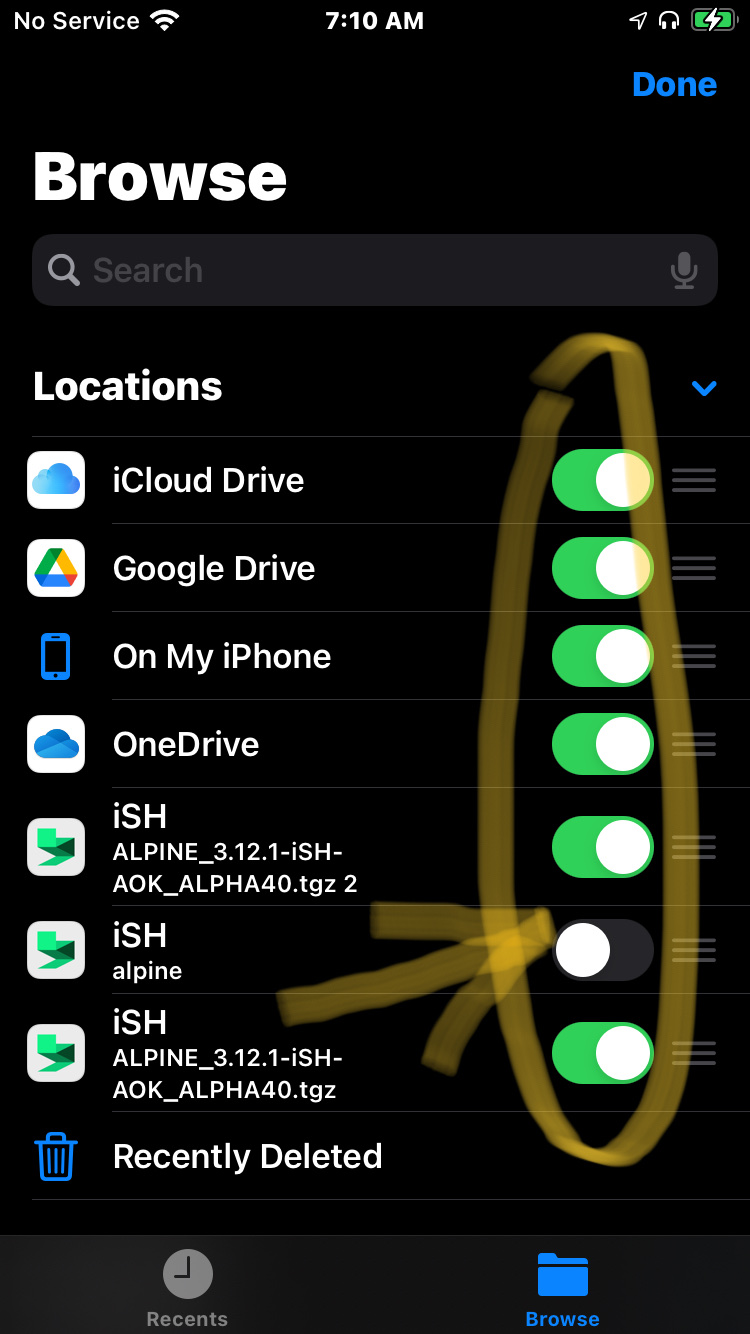The width and height of the screenshot is (750, 1334).
Task: Disable the iCloud Drive location
Action: point(602,480)
